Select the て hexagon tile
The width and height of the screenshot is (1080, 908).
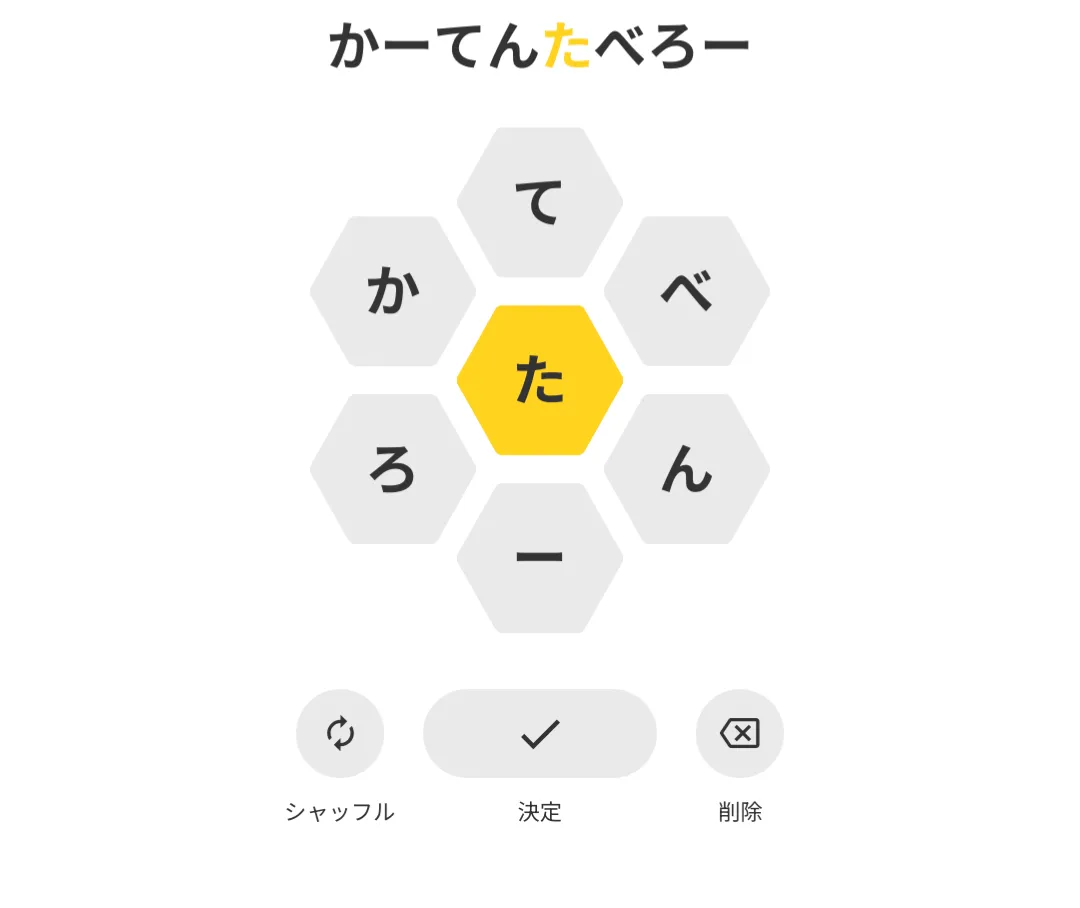click(540, 202)
